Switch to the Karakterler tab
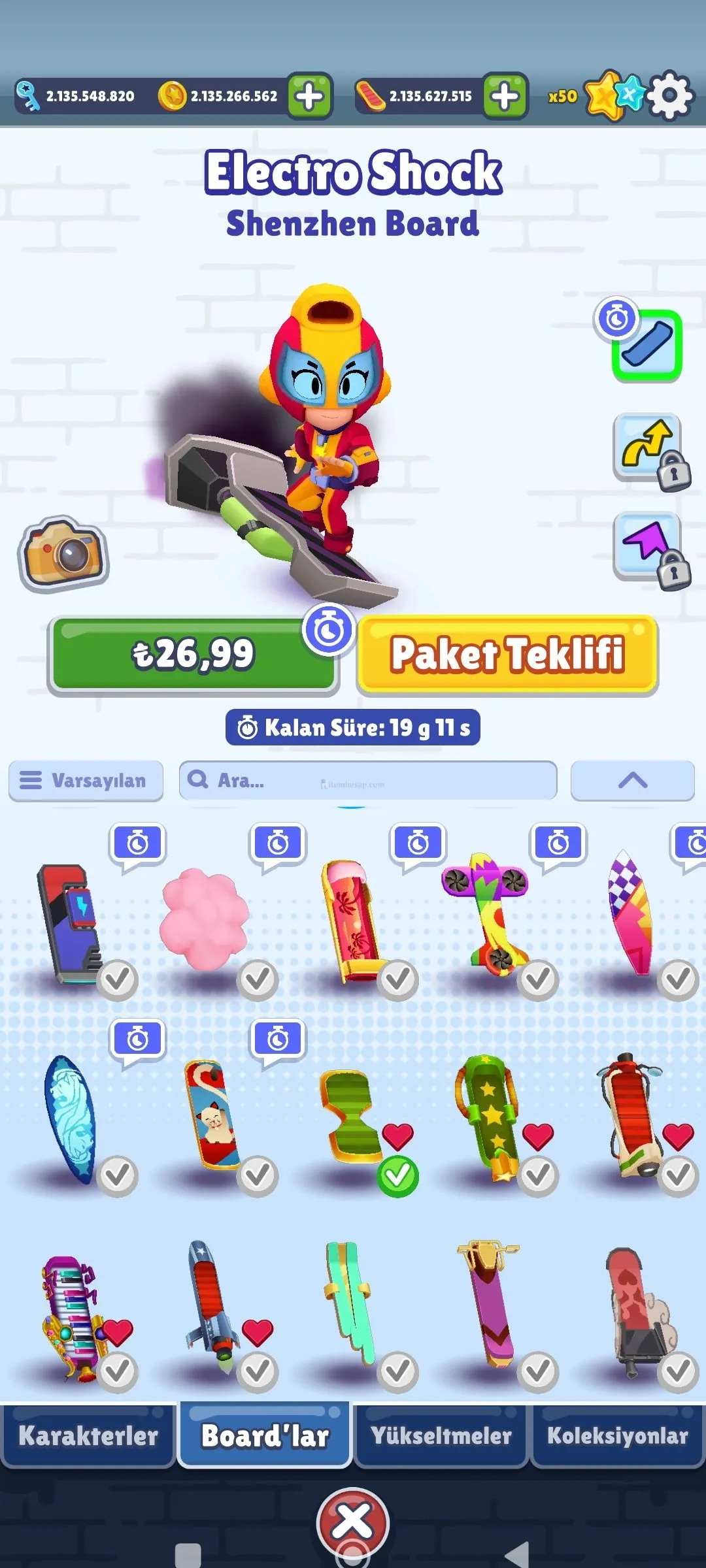This screenshot has height=1568, width=706. click(x=88, y=1435)
